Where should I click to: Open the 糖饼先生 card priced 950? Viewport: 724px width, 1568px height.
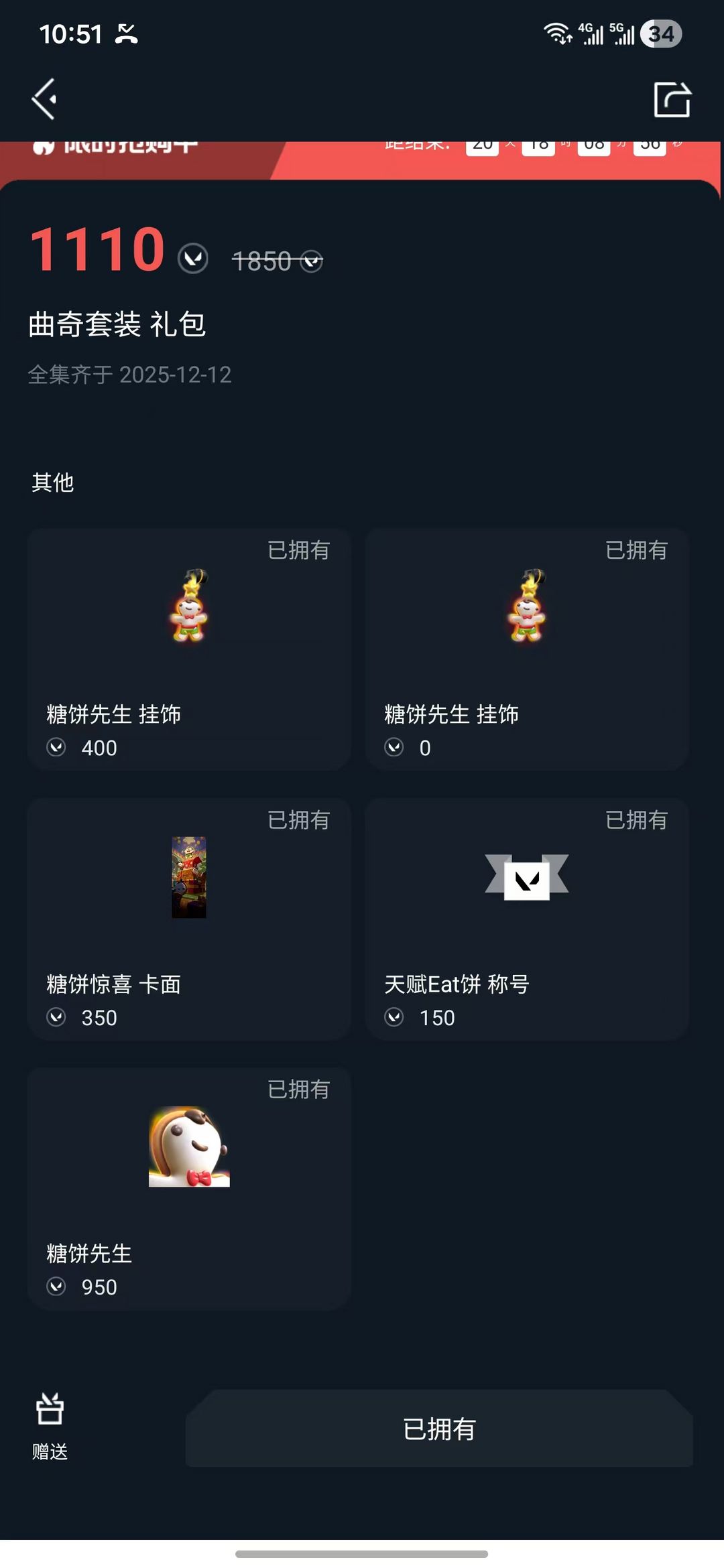tap(189, 1189)
